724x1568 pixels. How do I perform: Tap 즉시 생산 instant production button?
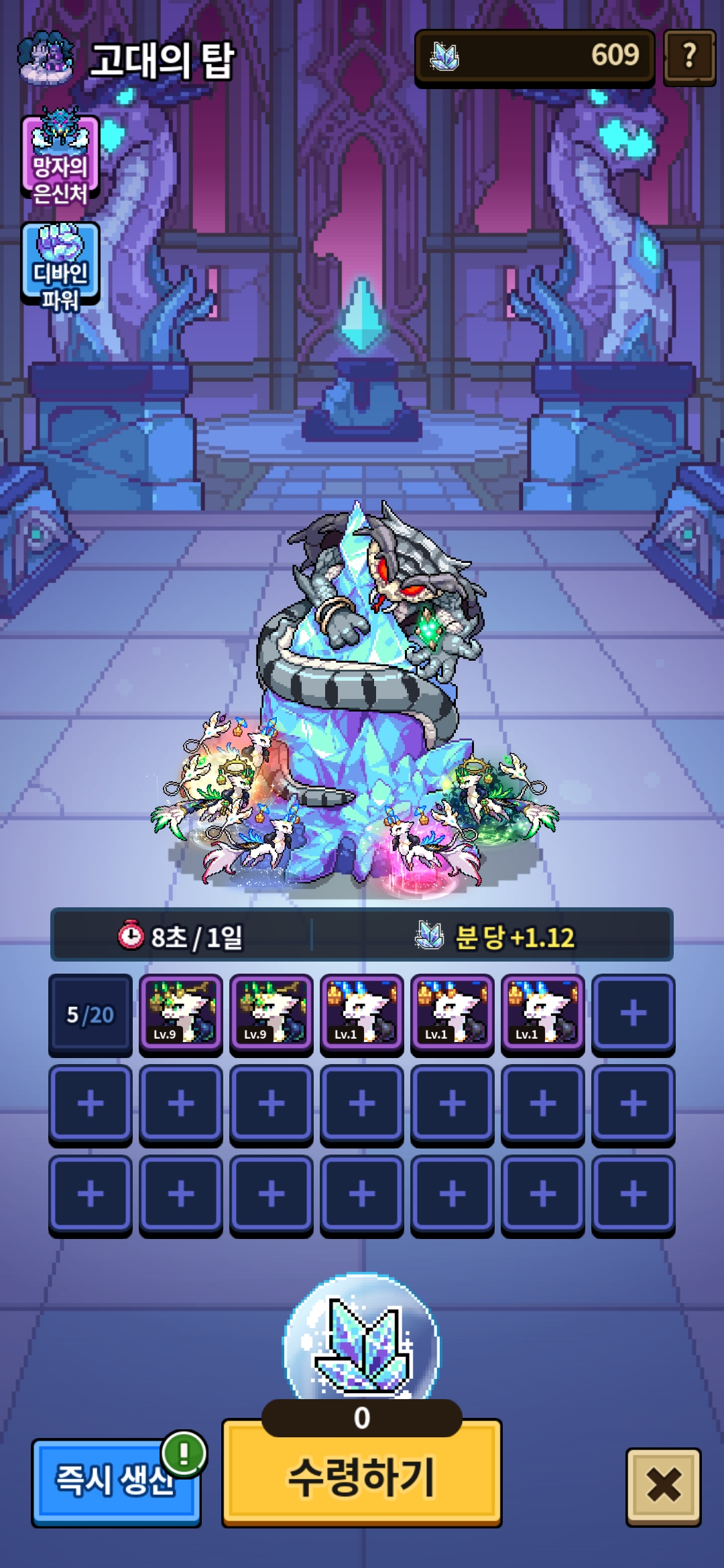116,1482
